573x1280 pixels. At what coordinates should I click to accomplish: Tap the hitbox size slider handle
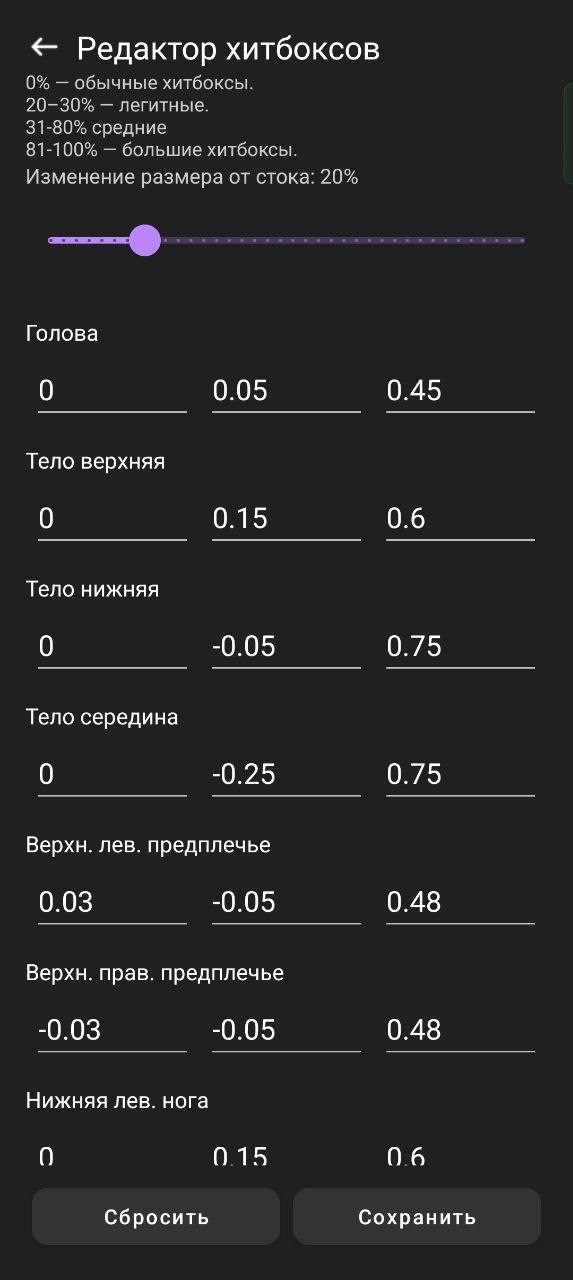pos(145,240)
